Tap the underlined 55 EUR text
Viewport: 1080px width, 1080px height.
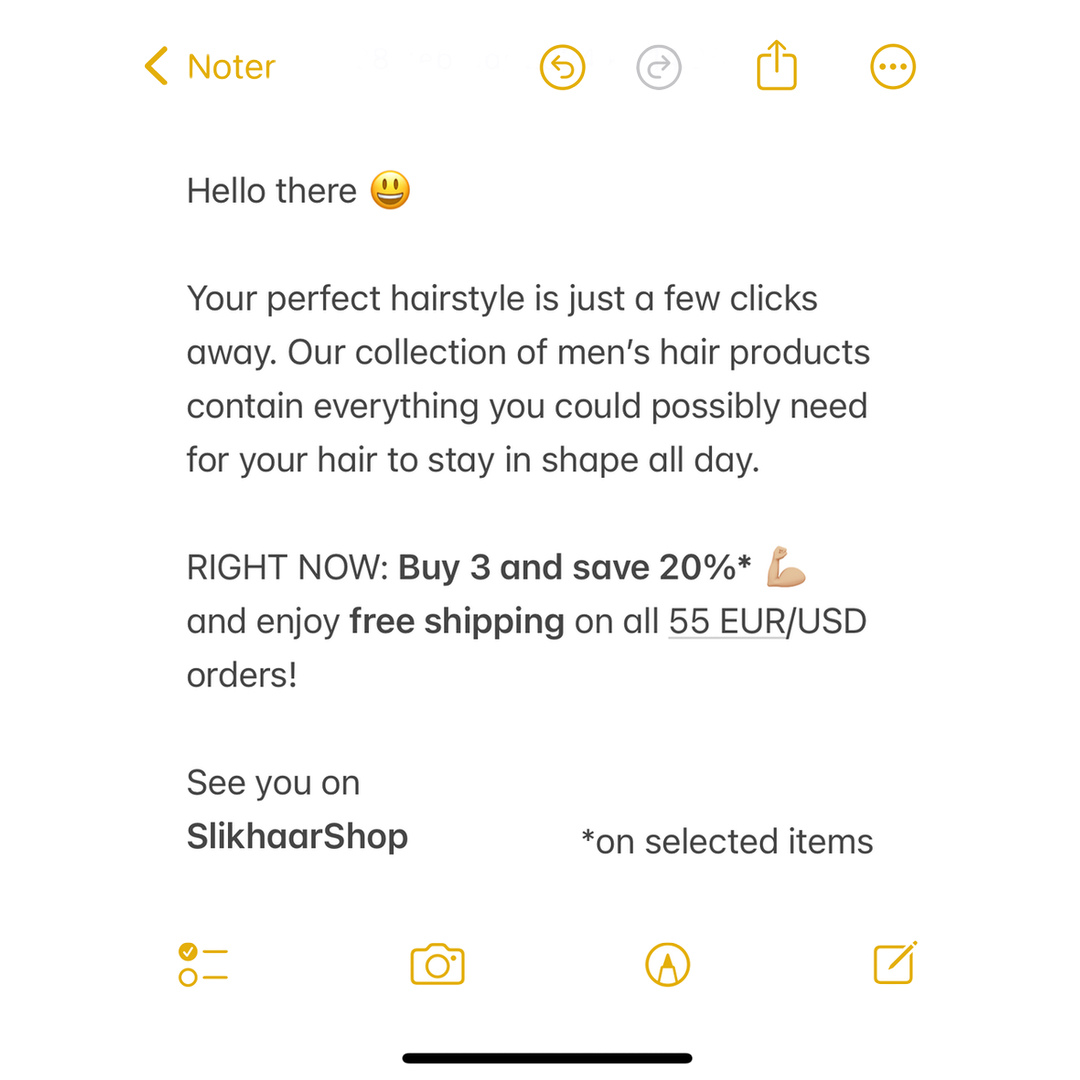[x=726, y=622]
